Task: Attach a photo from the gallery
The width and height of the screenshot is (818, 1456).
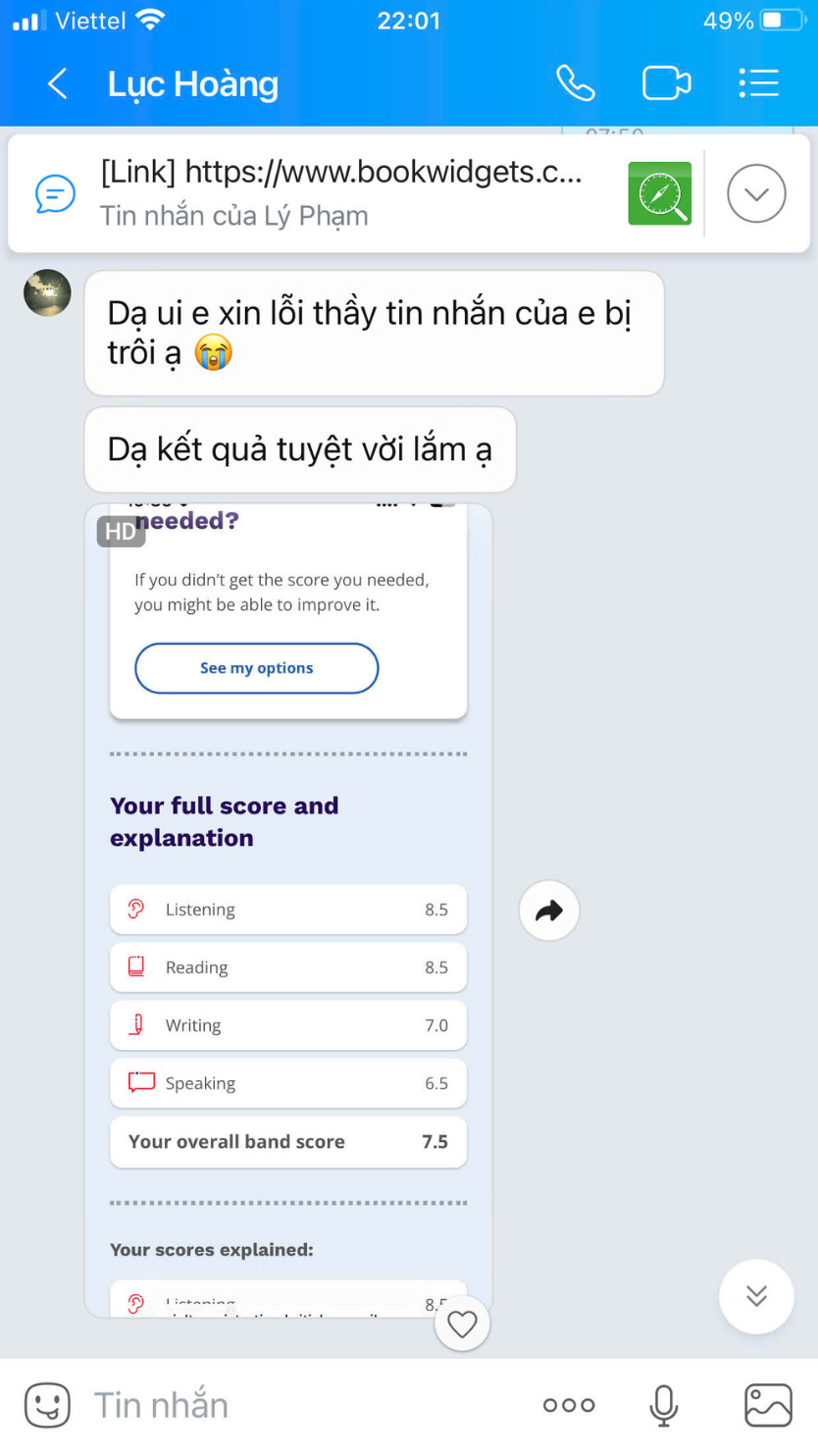Action: pos(768,1405)
